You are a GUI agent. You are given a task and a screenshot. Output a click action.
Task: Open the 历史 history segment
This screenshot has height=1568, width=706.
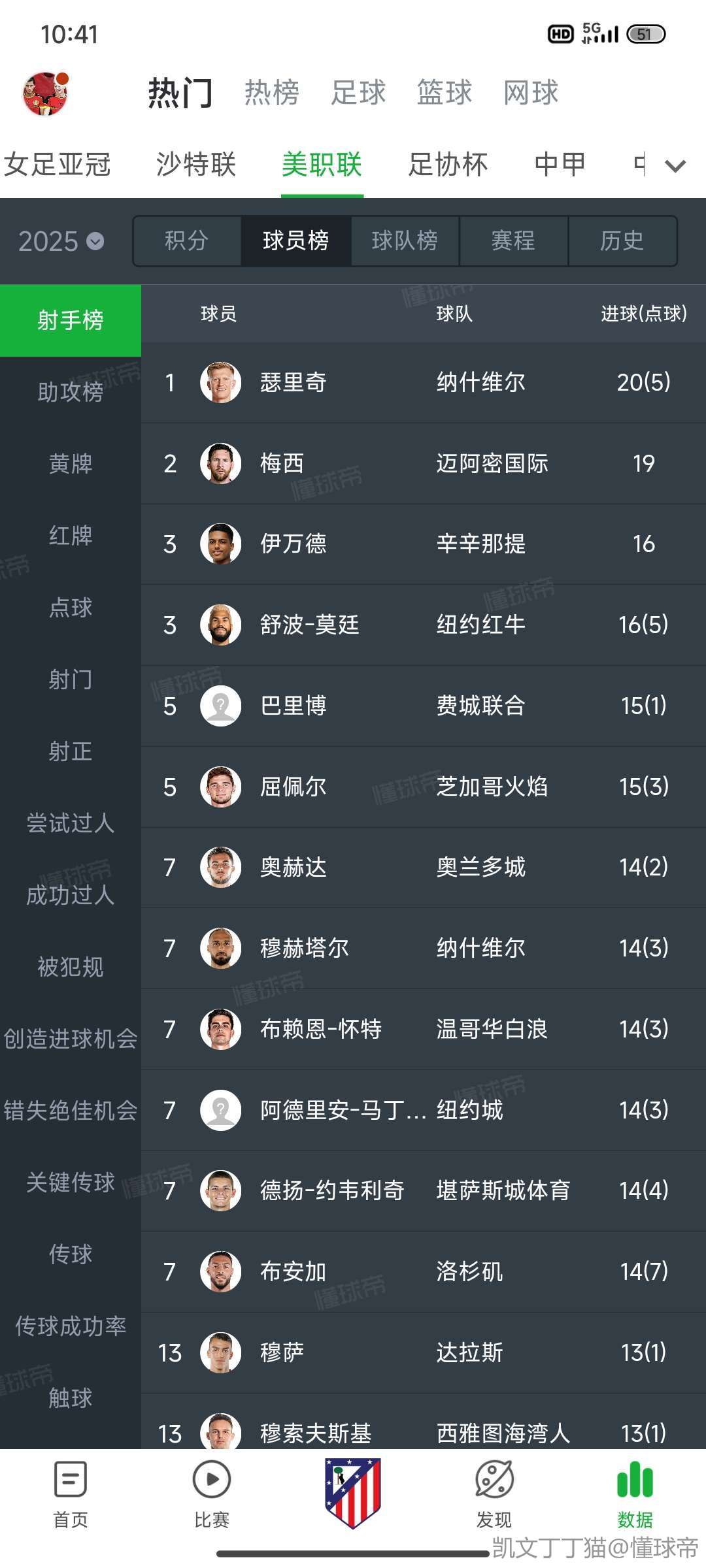[622, 240]
